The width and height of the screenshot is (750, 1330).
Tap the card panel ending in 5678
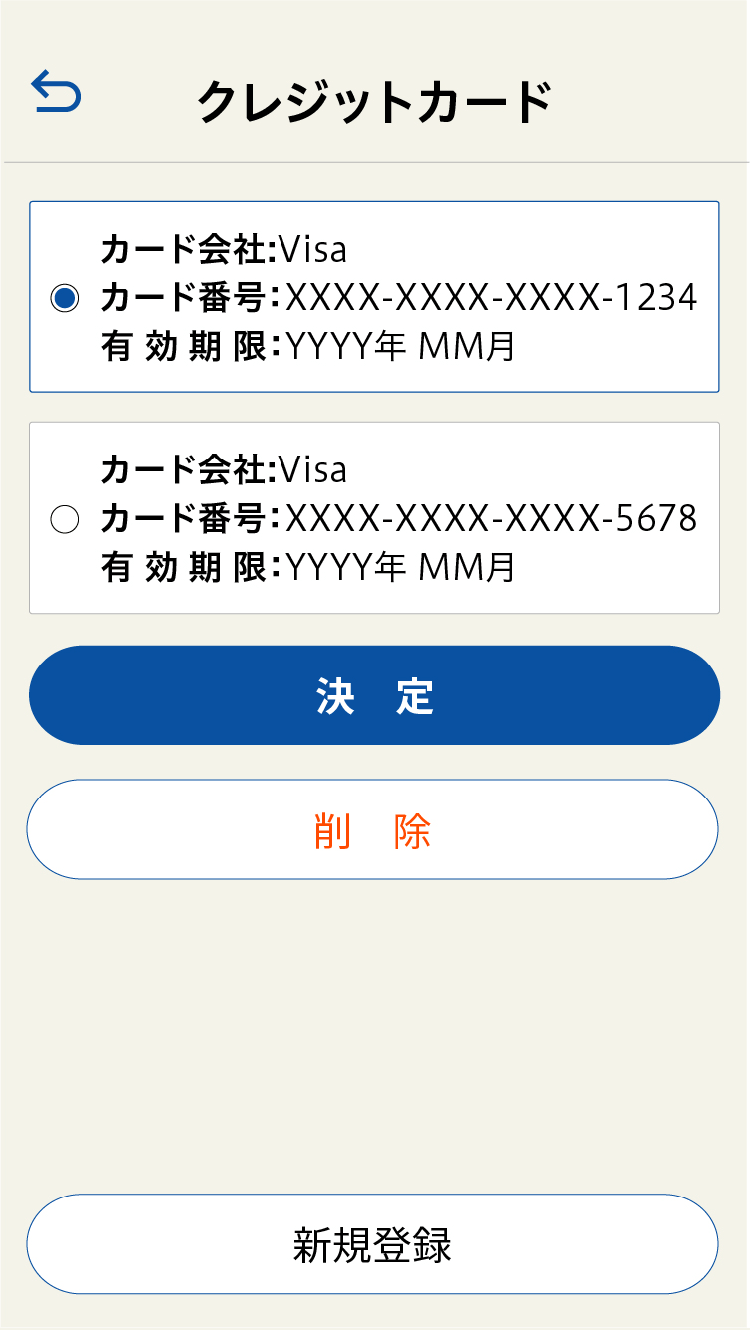pyautogui.click(x=374, y=516)
